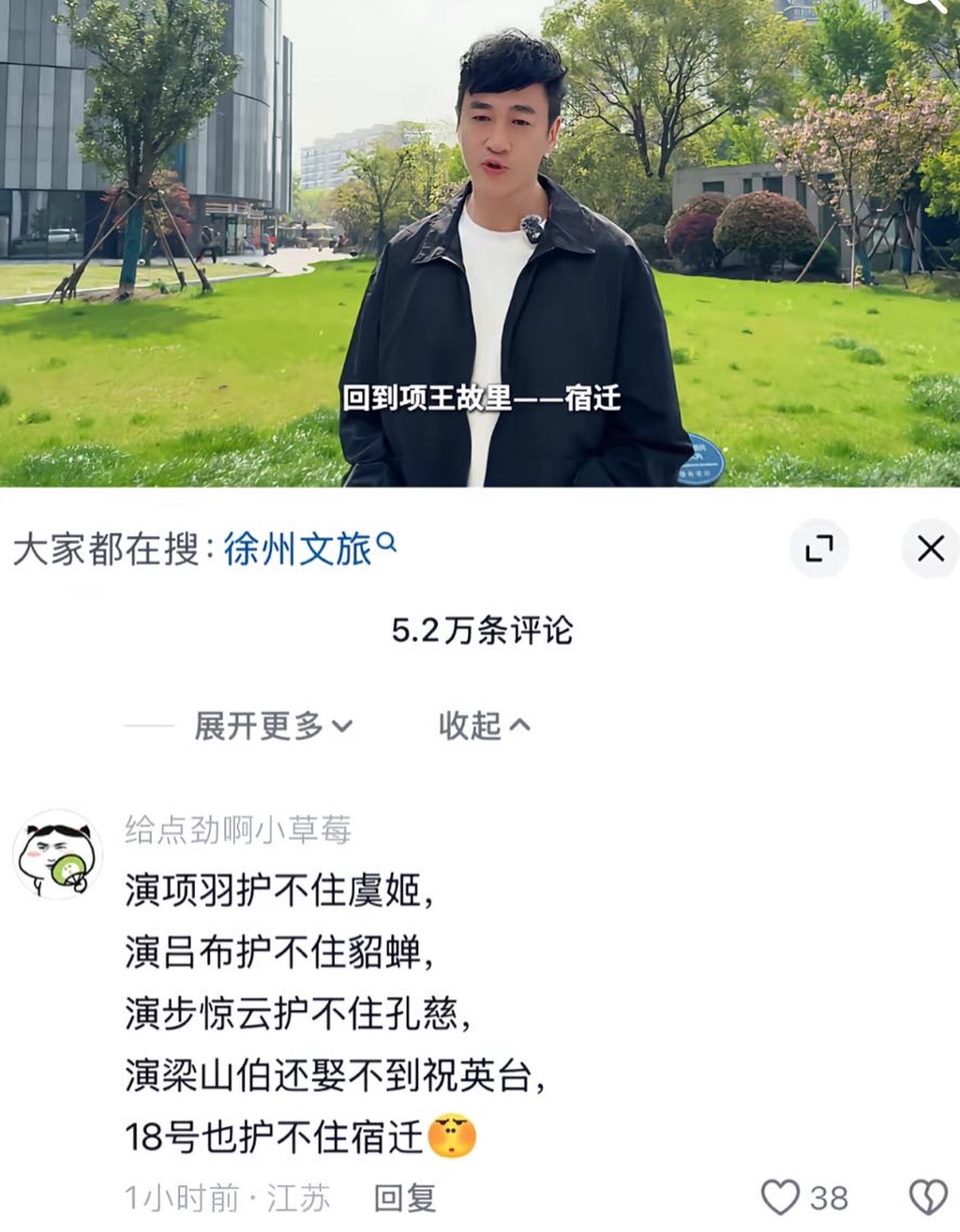Expand the comments panel to full screen
This screenshot has height=1232, width=960.
point(818,548)
